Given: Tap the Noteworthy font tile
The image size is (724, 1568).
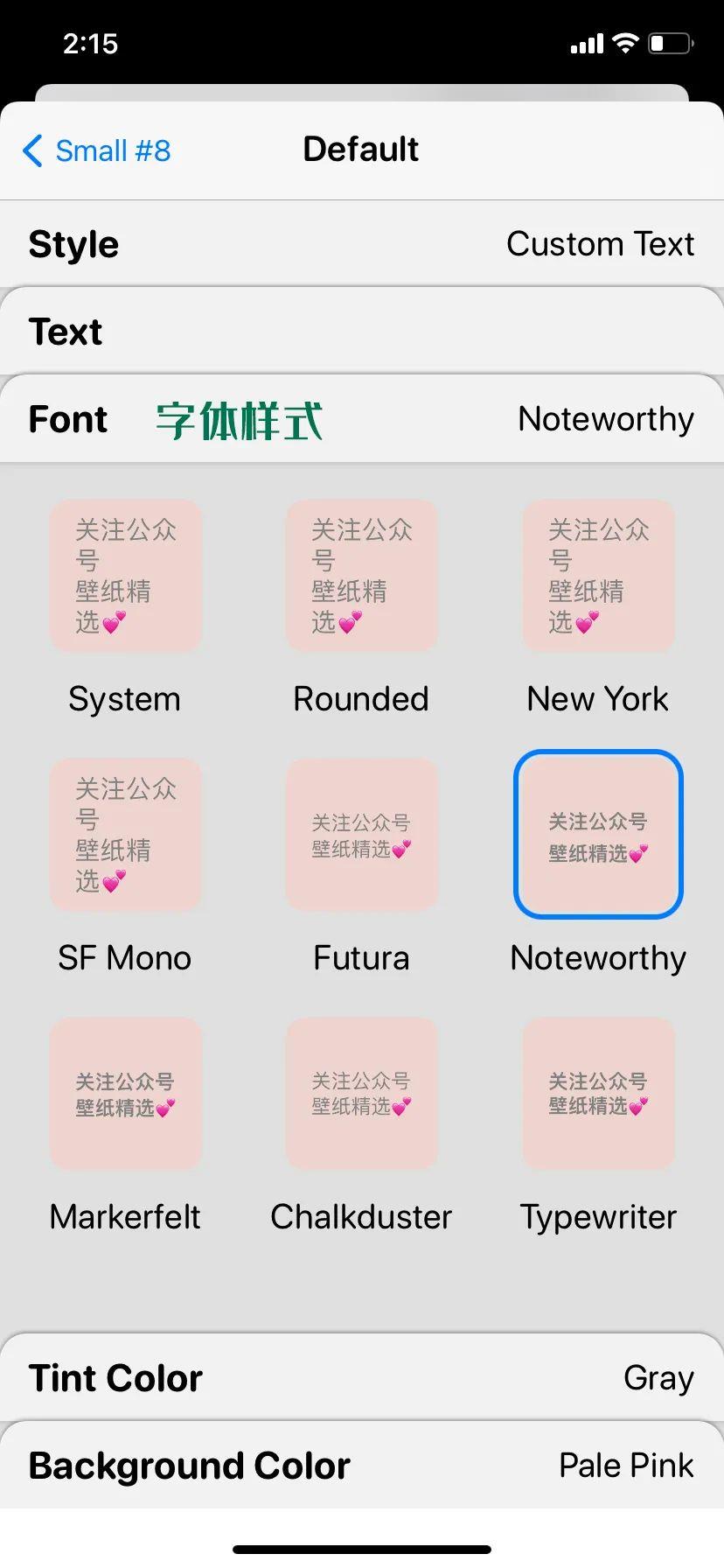Looking at the screenshot, I should pos(598,834).
